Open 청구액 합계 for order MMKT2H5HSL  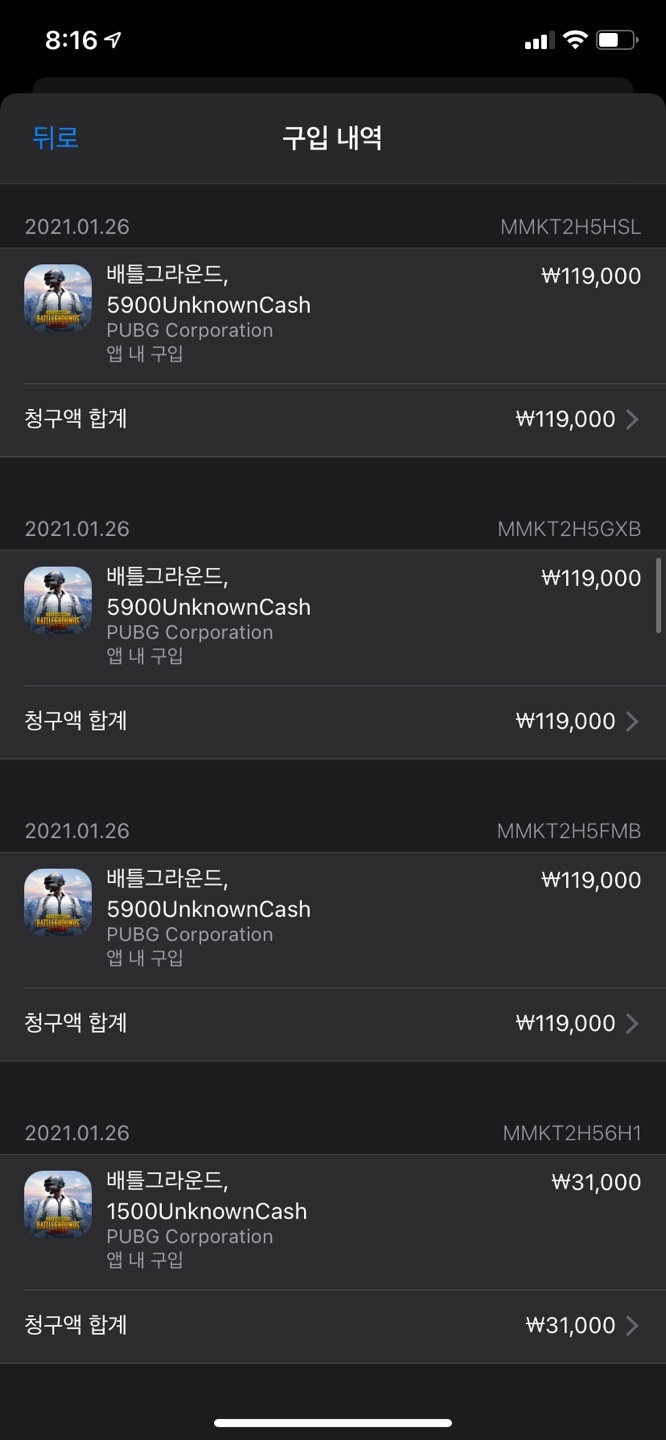332,420
